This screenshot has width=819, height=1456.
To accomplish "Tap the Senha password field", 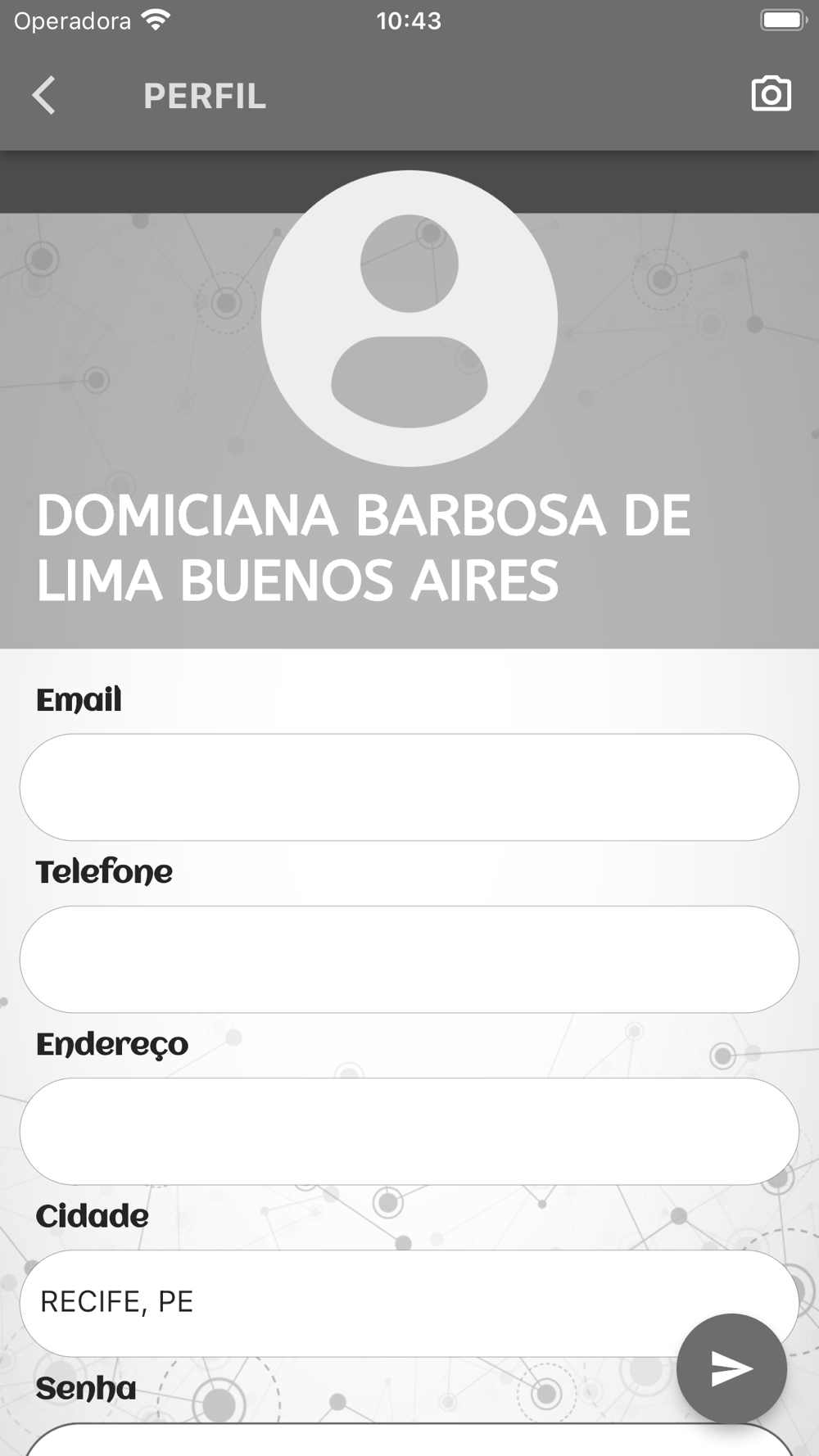I will pos(409,1439).
